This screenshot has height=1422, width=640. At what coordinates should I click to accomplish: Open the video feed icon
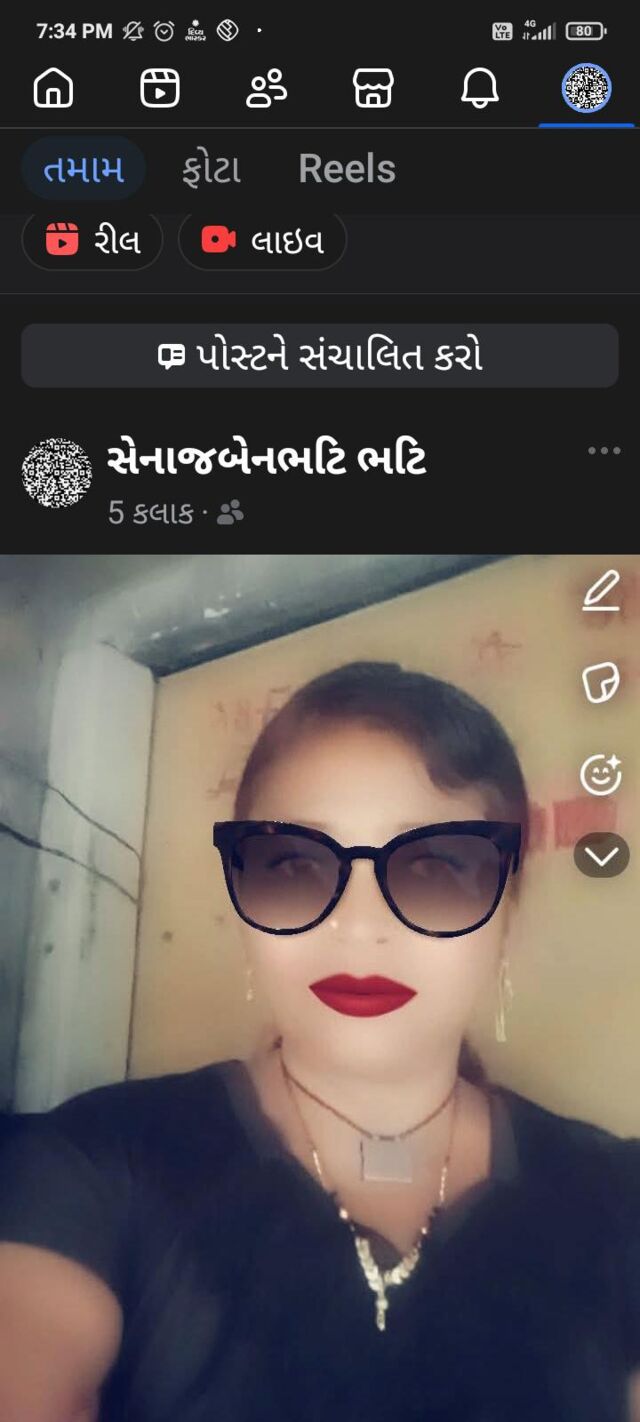159,89
